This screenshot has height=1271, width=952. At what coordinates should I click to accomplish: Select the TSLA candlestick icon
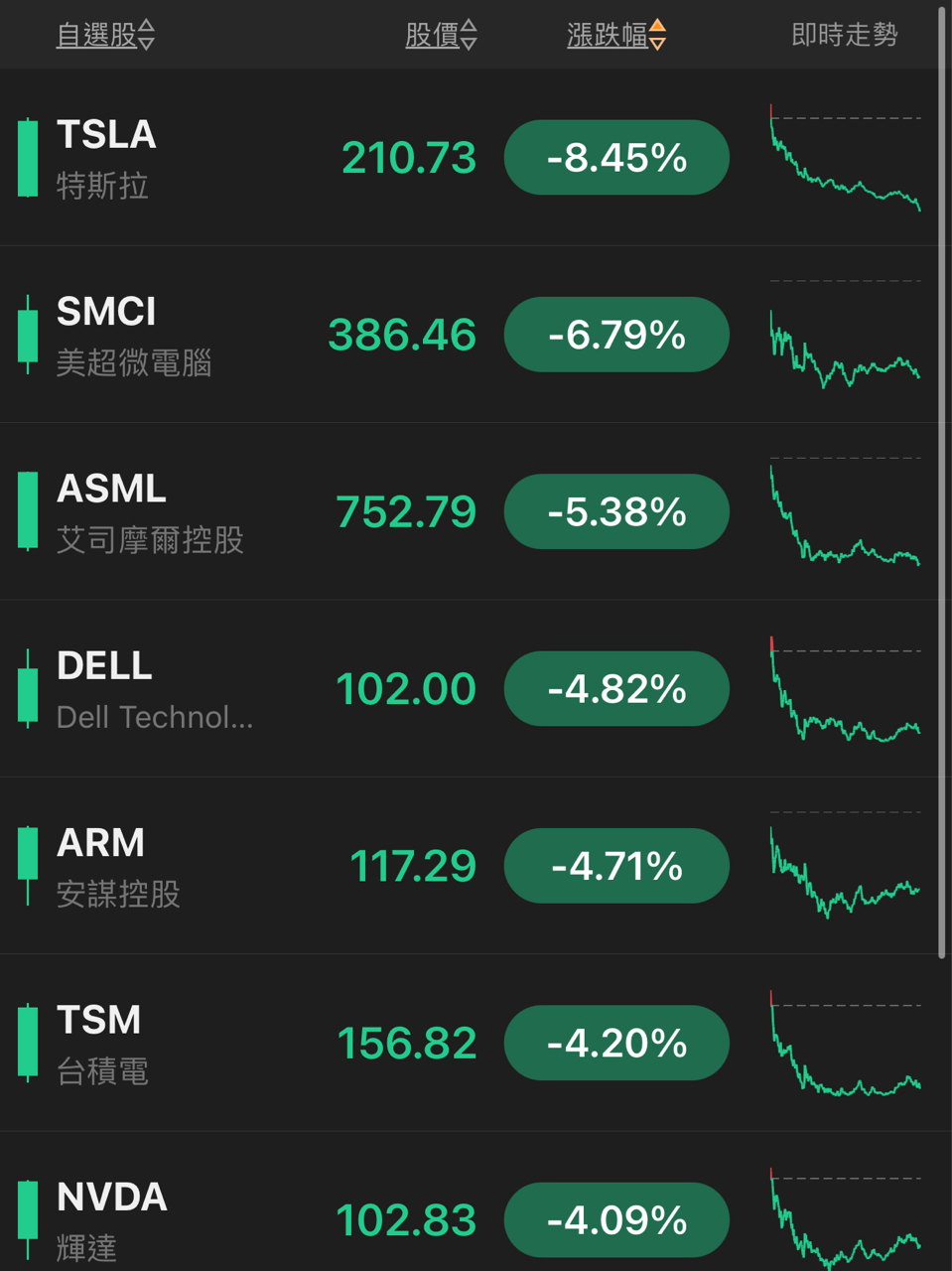coord(27,157)
